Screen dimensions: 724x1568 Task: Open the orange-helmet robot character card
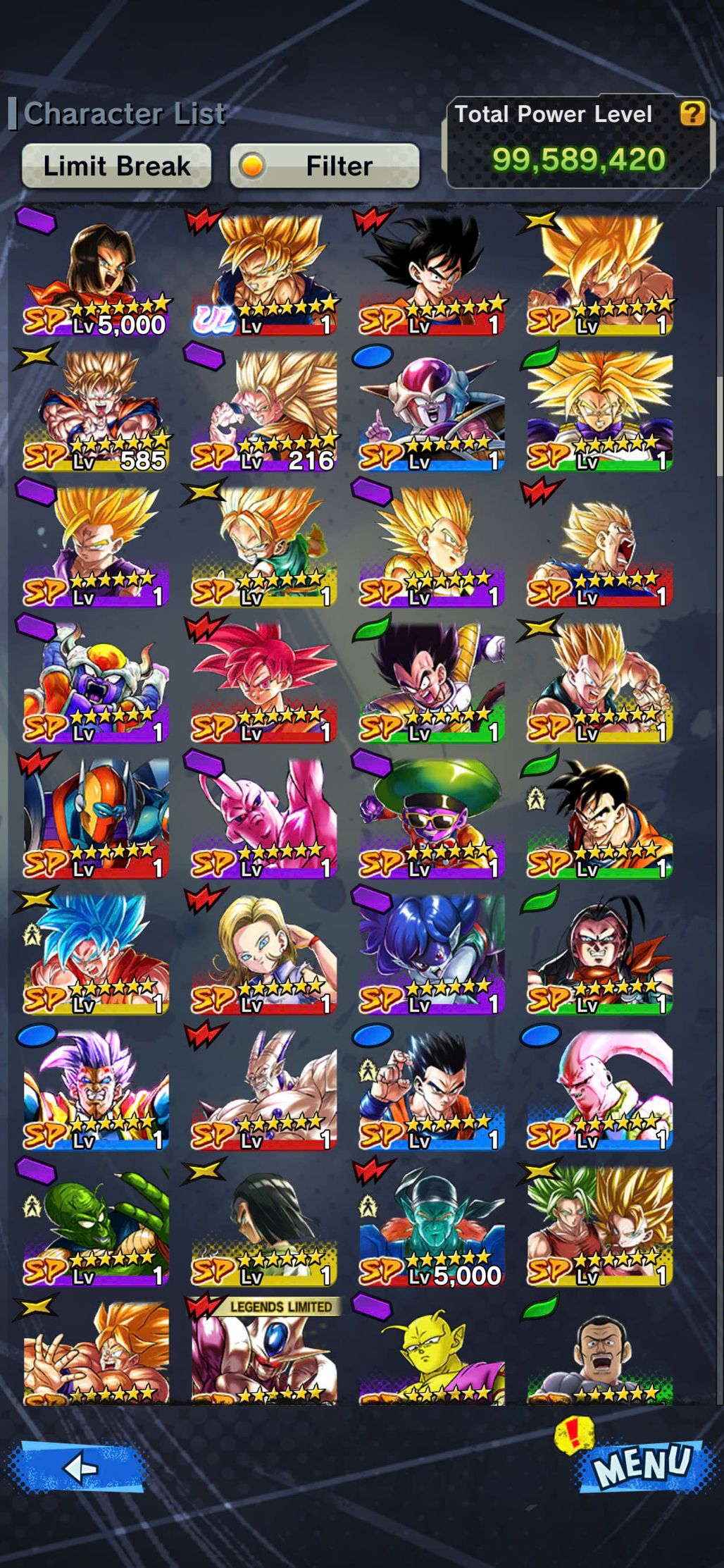[96, 817]
